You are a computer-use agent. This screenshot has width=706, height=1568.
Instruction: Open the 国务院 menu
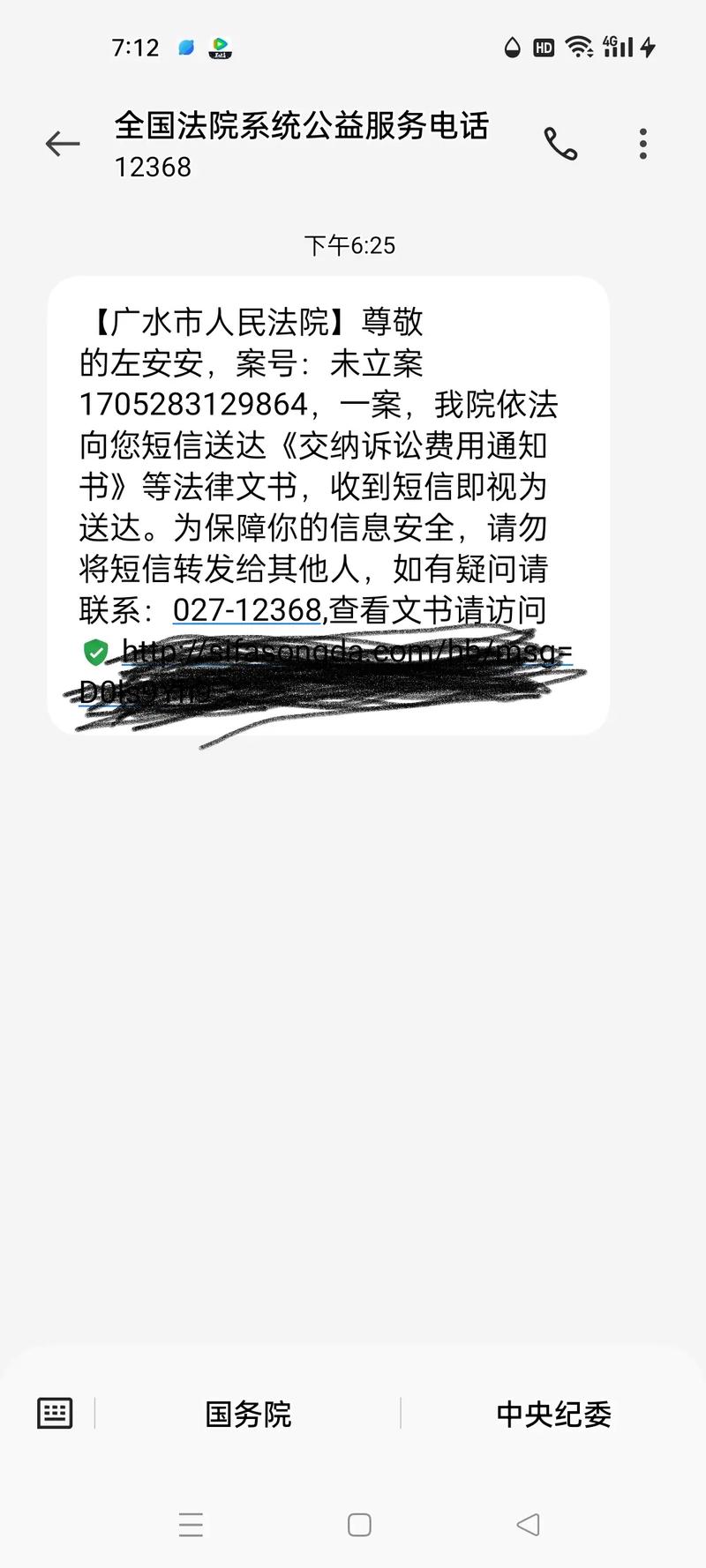pyautogui.click(x=248, y=1415)
